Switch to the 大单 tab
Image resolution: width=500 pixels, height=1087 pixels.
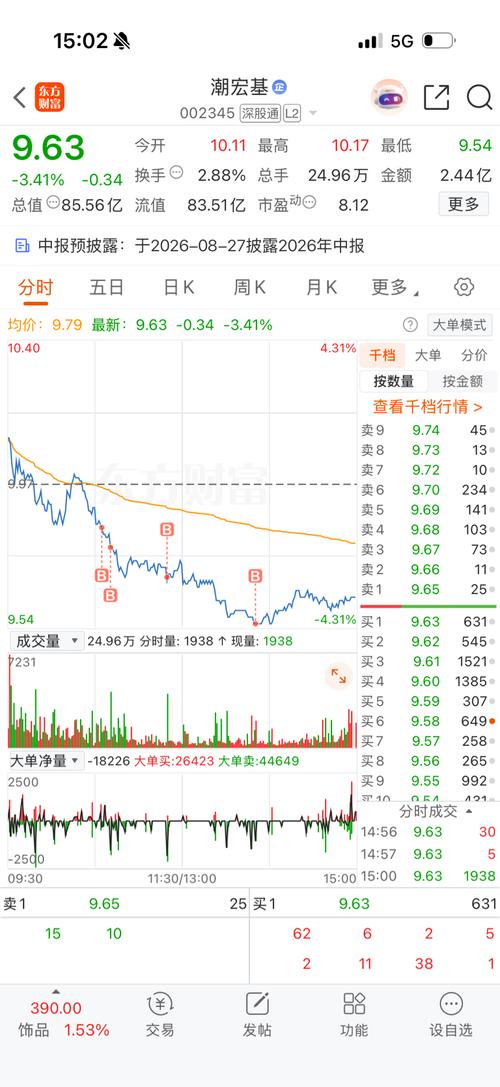coord(428,356)
